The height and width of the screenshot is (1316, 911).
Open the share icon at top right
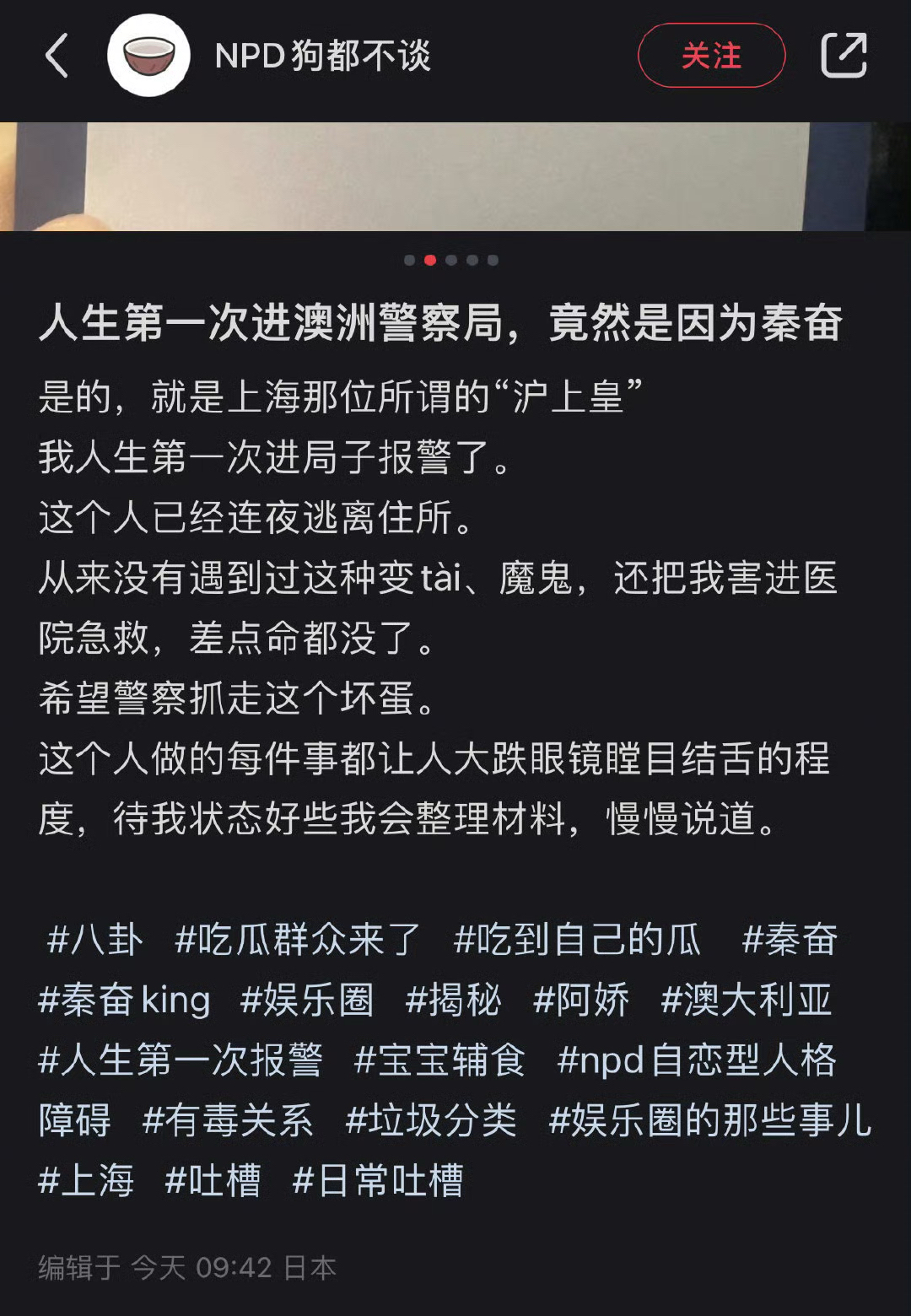tap(848, 53)
